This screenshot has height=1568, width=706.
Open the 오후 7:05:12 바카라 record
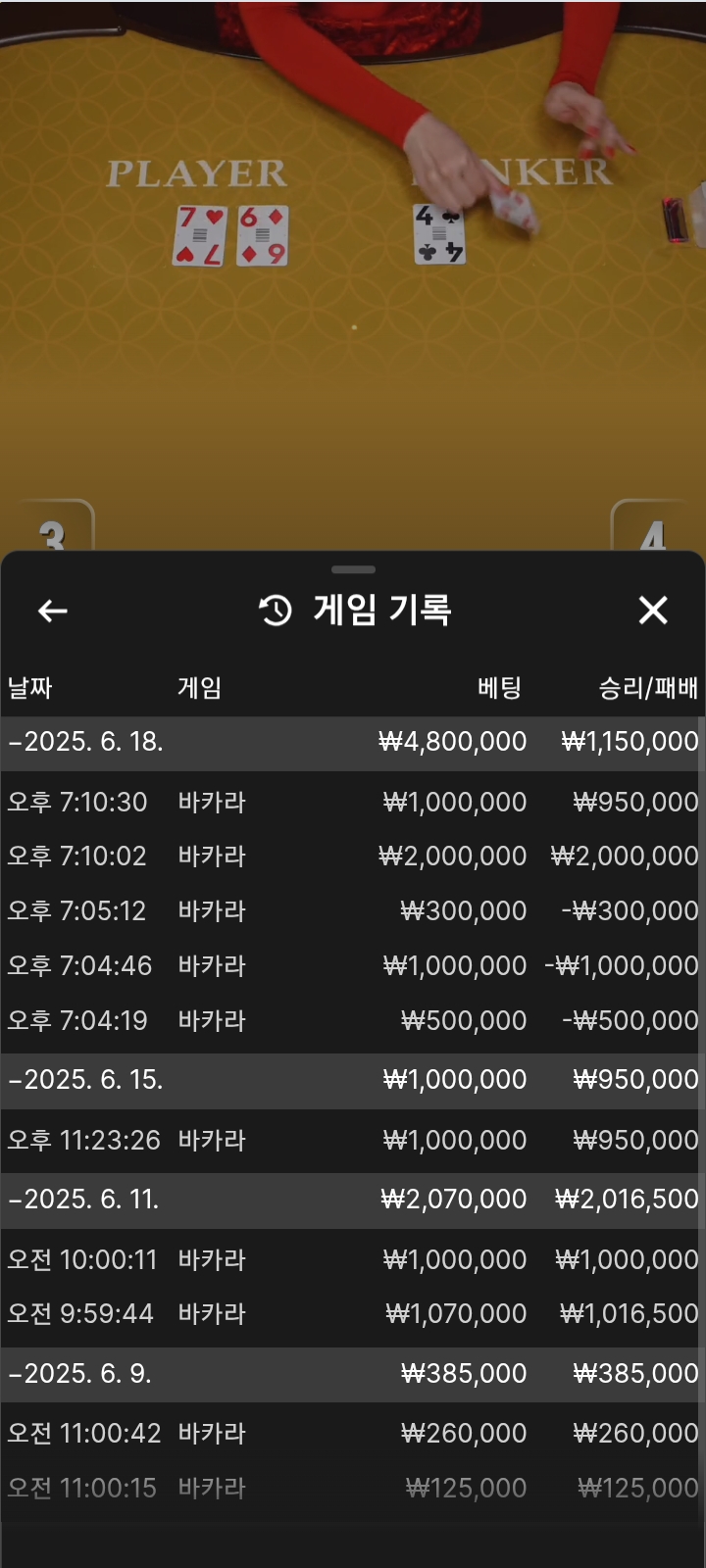pos(353,911)
